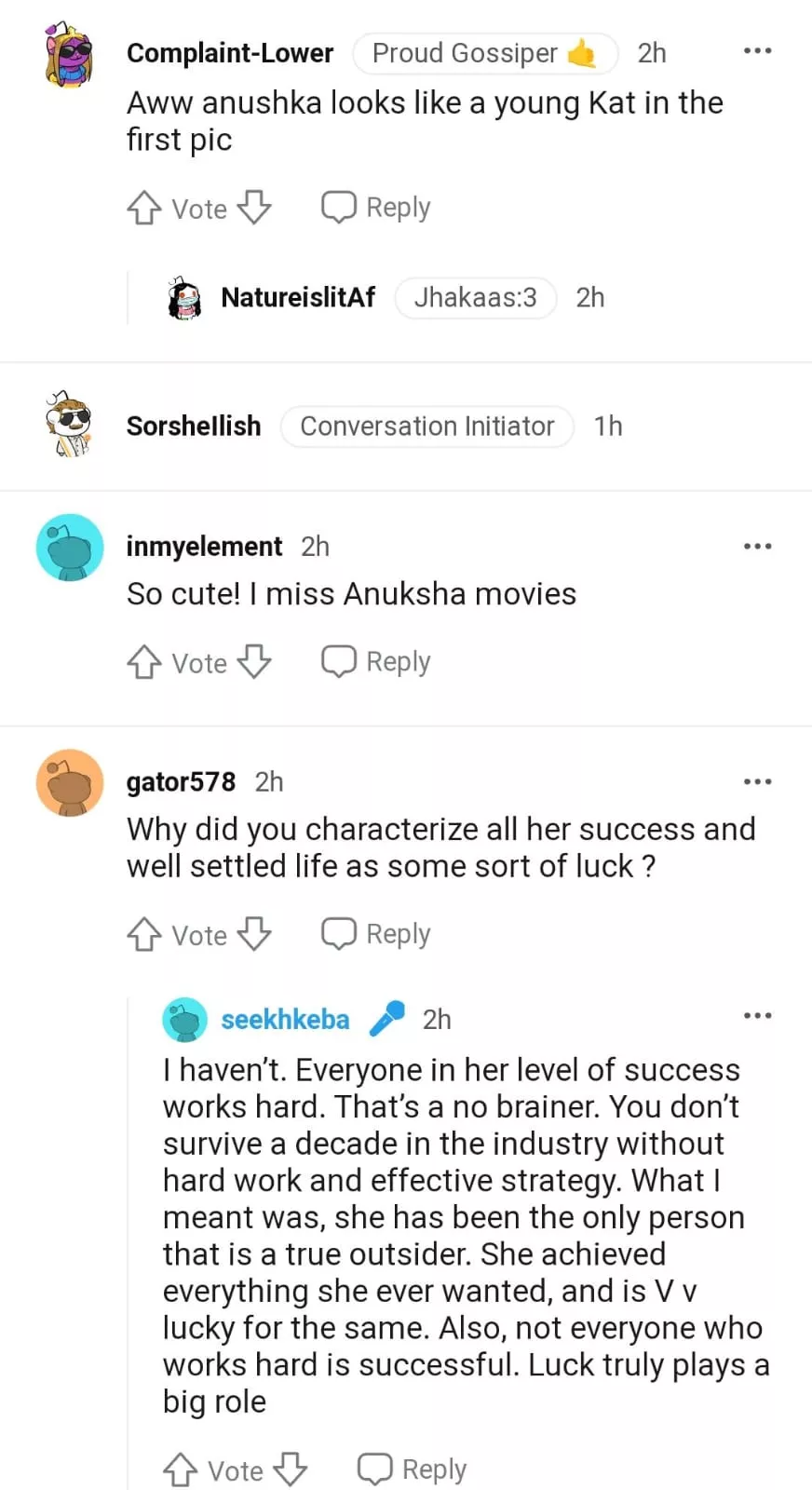Upvote inmyelement's comment
Viewport: 812px width, 1490px height.
click(143, 662)
